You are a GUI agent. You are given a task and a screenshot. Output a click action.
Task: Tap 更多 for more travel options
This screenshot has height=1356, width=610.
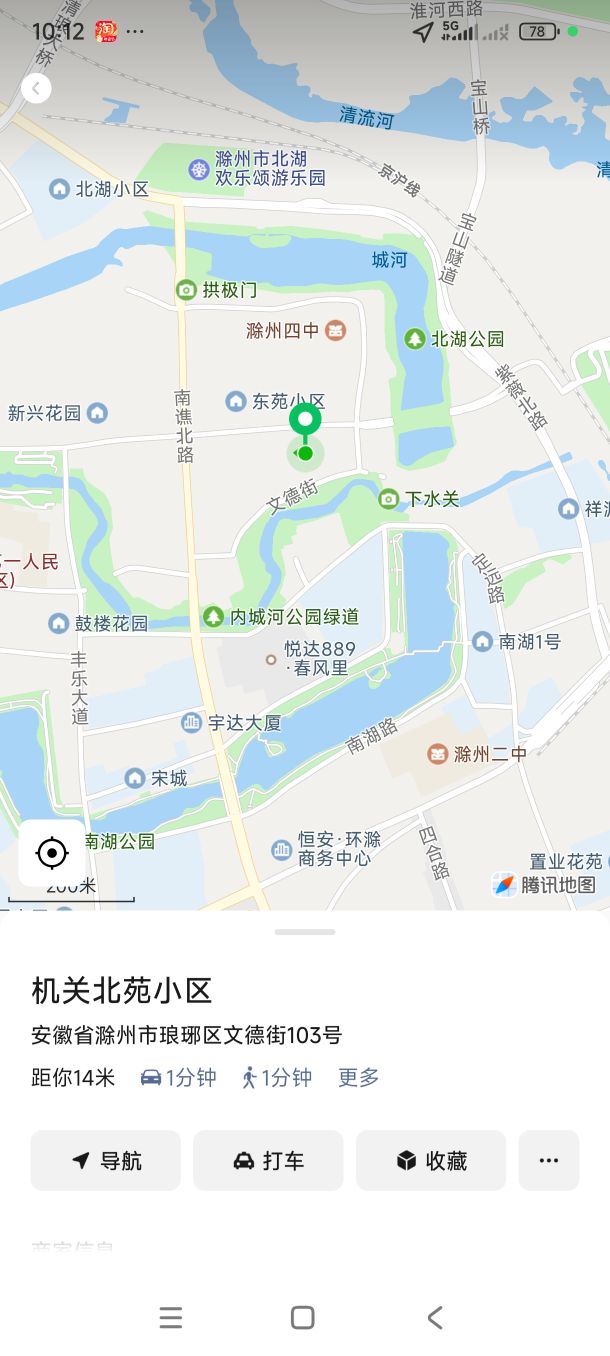[x=358, y=1077]
